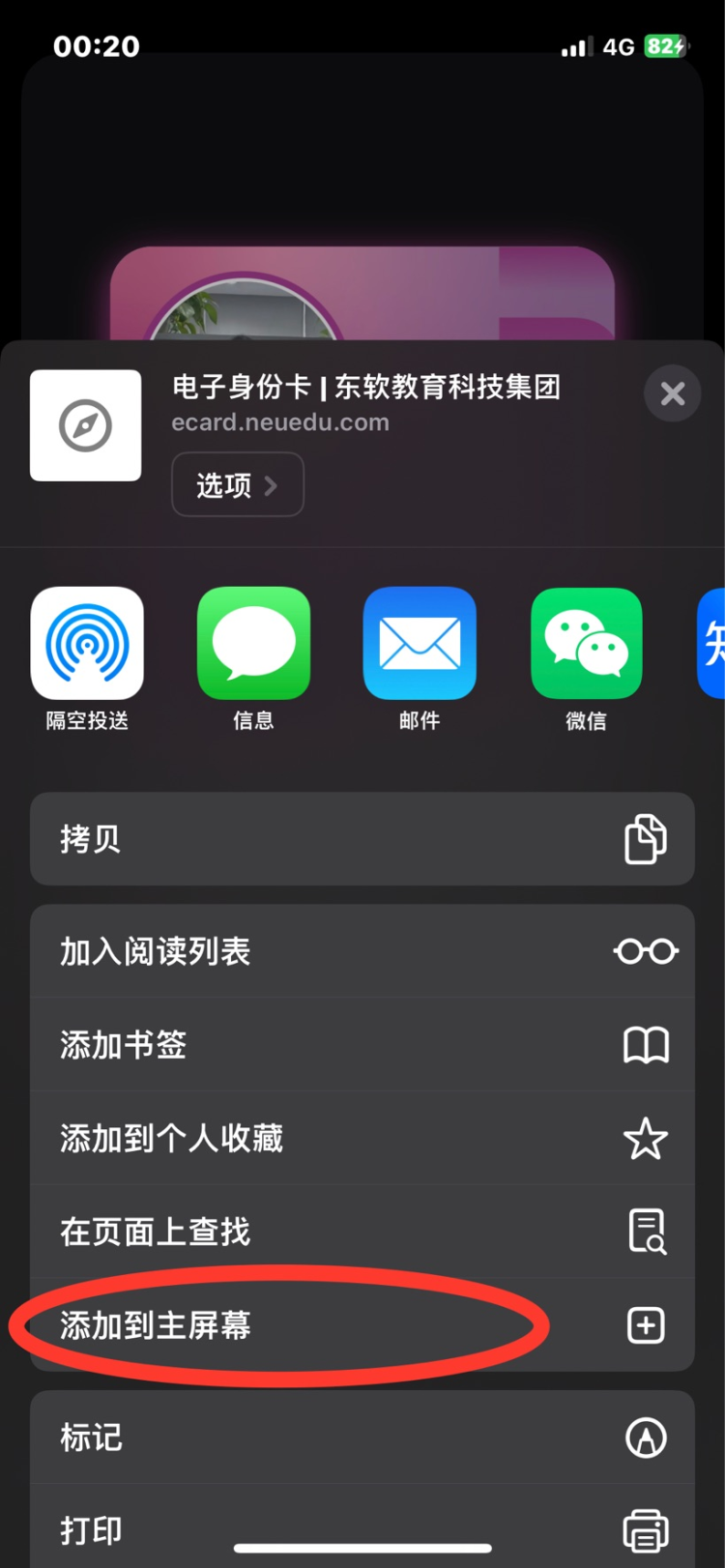The image size is (725, 1568).
Task: Open 在页面上查找
Action: [362, 1232]
